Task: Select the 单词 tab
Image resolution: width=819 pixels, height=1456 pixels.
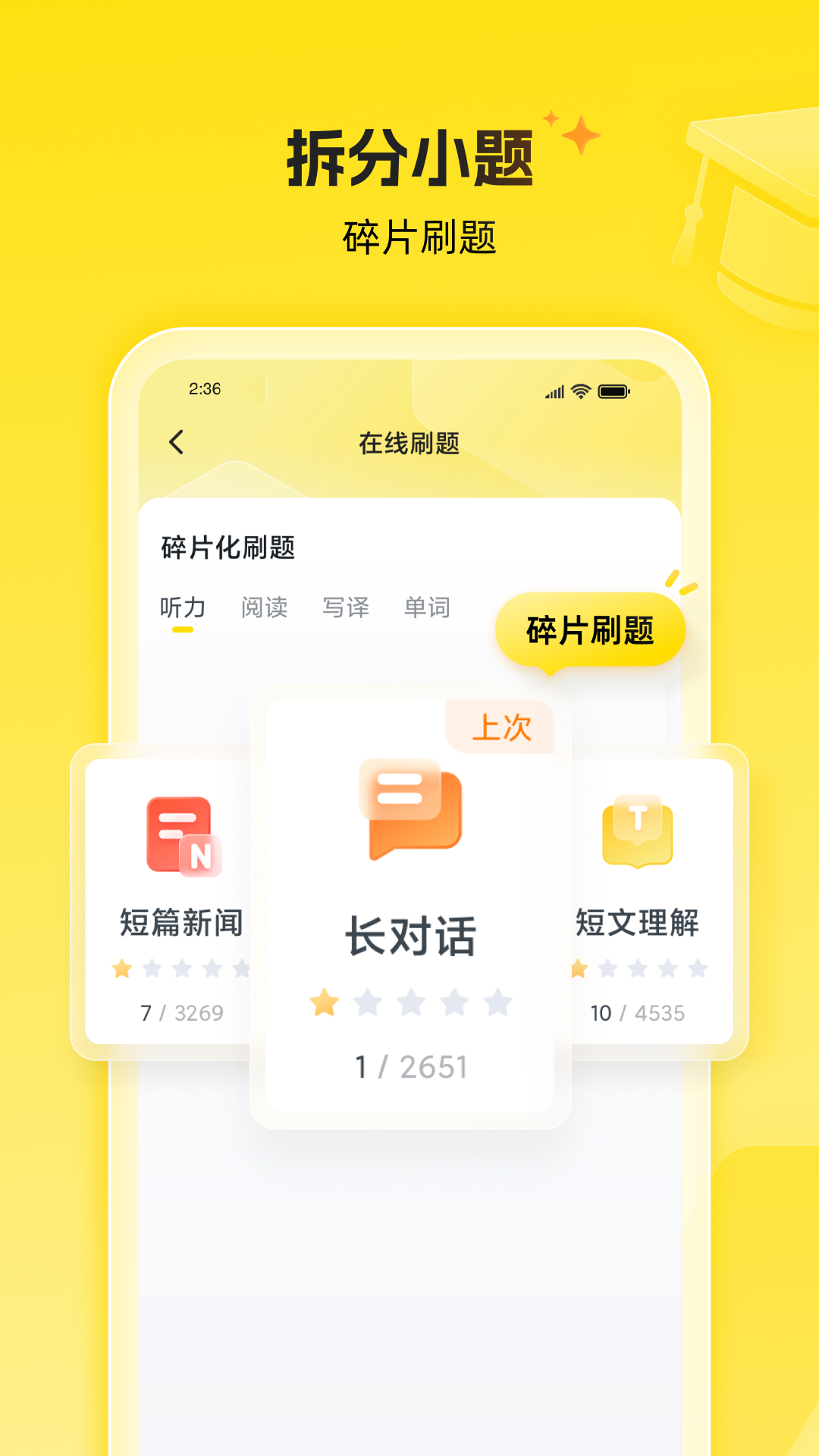Action: (x=427, y=607)
